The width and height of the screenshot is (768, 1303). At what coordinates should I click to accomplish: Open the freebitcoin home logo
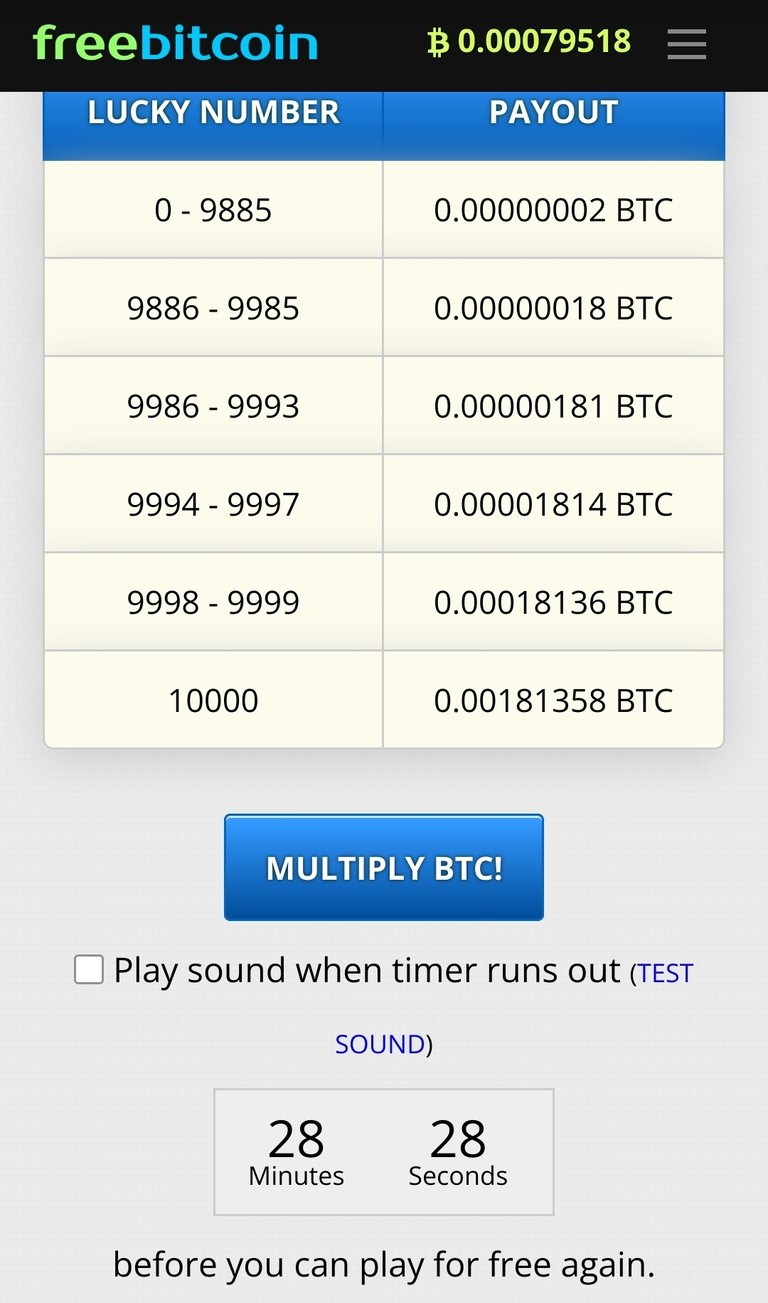coord(175,43)
